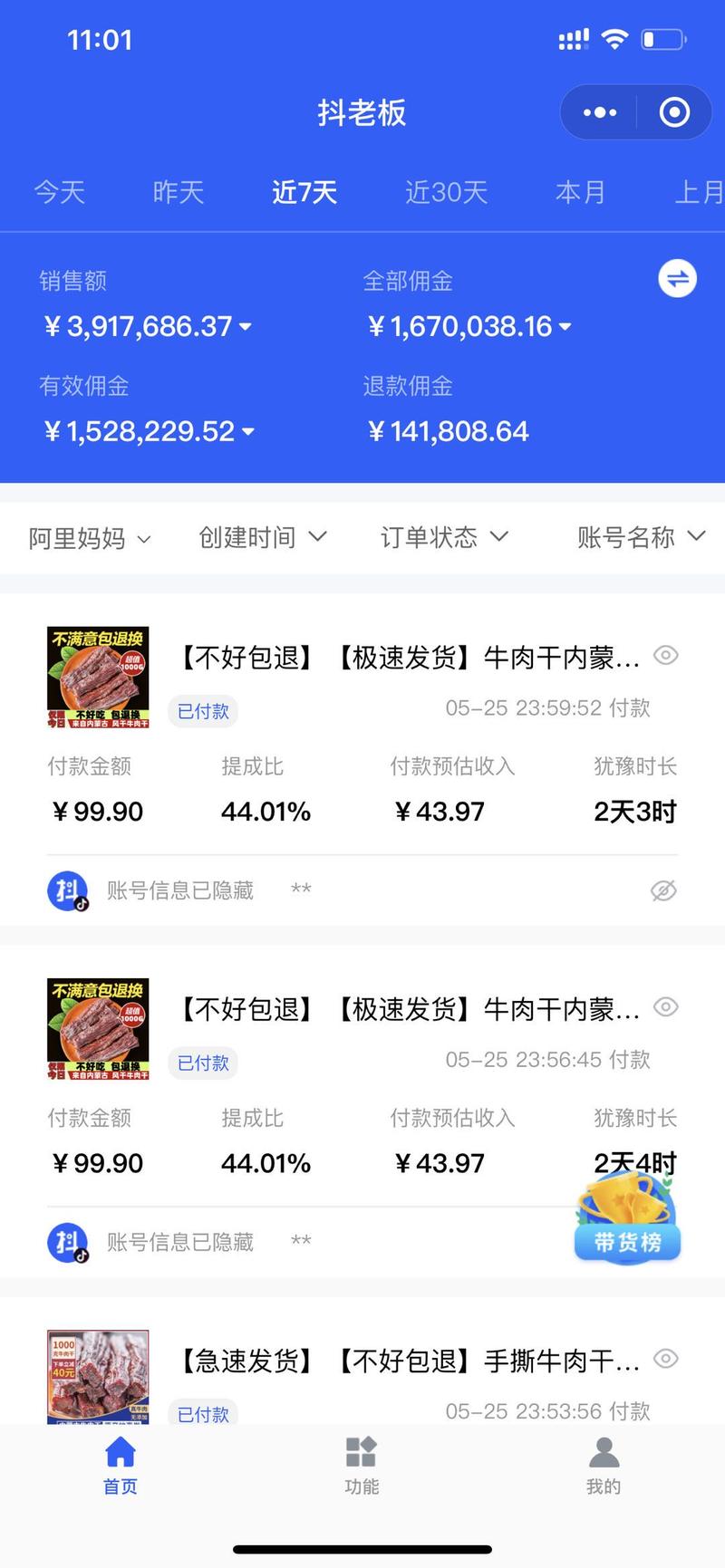725x1568 pixels.
Task: Select the 功能 grid icon at bottom
Action: pos(362,1458)
